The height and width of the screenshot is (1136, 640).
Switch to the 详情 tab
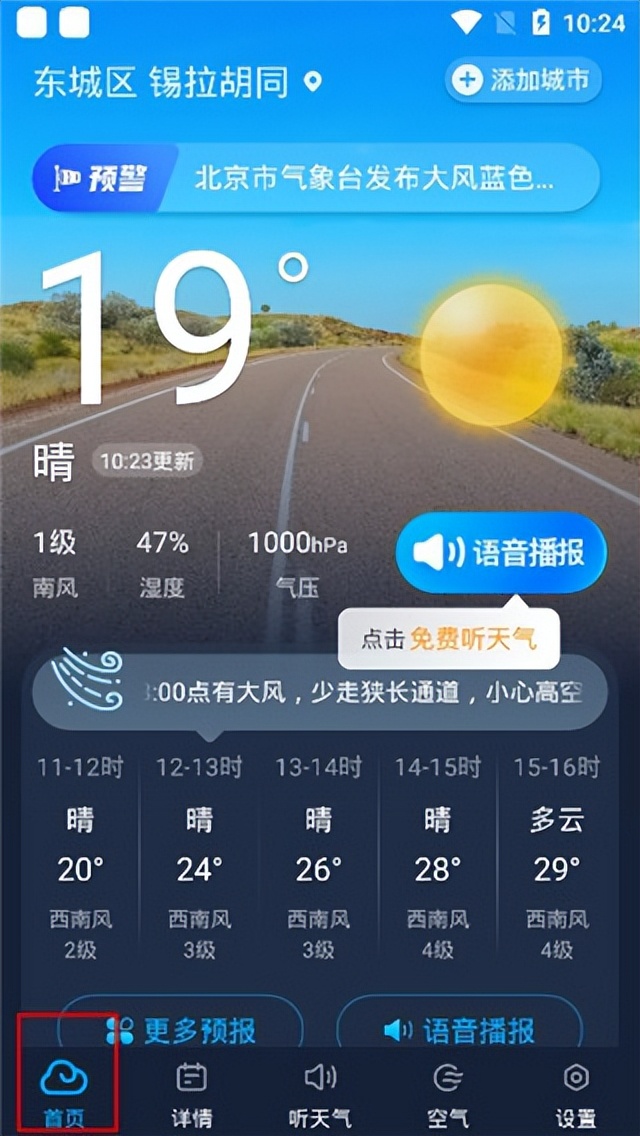click(x=191, y=1092)
